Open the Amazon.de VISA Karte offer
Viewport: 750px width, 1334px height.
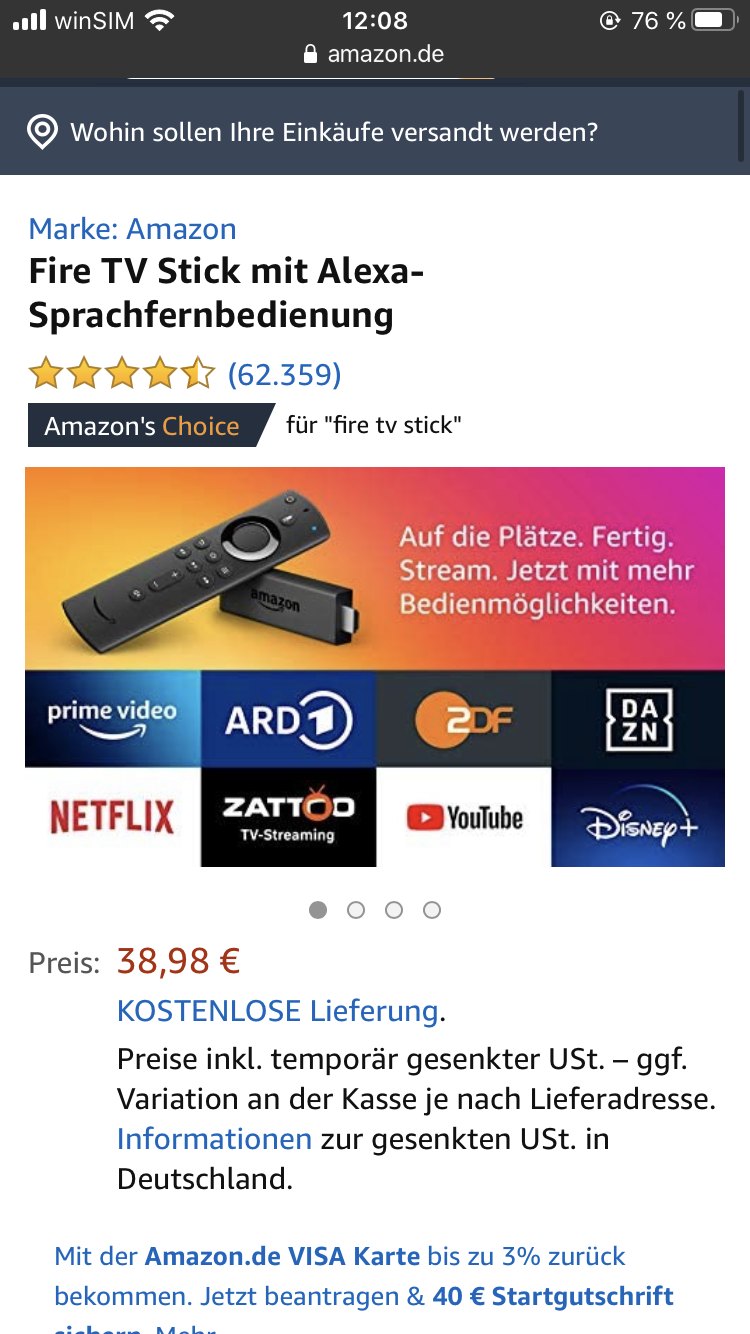coord(284,1256)
